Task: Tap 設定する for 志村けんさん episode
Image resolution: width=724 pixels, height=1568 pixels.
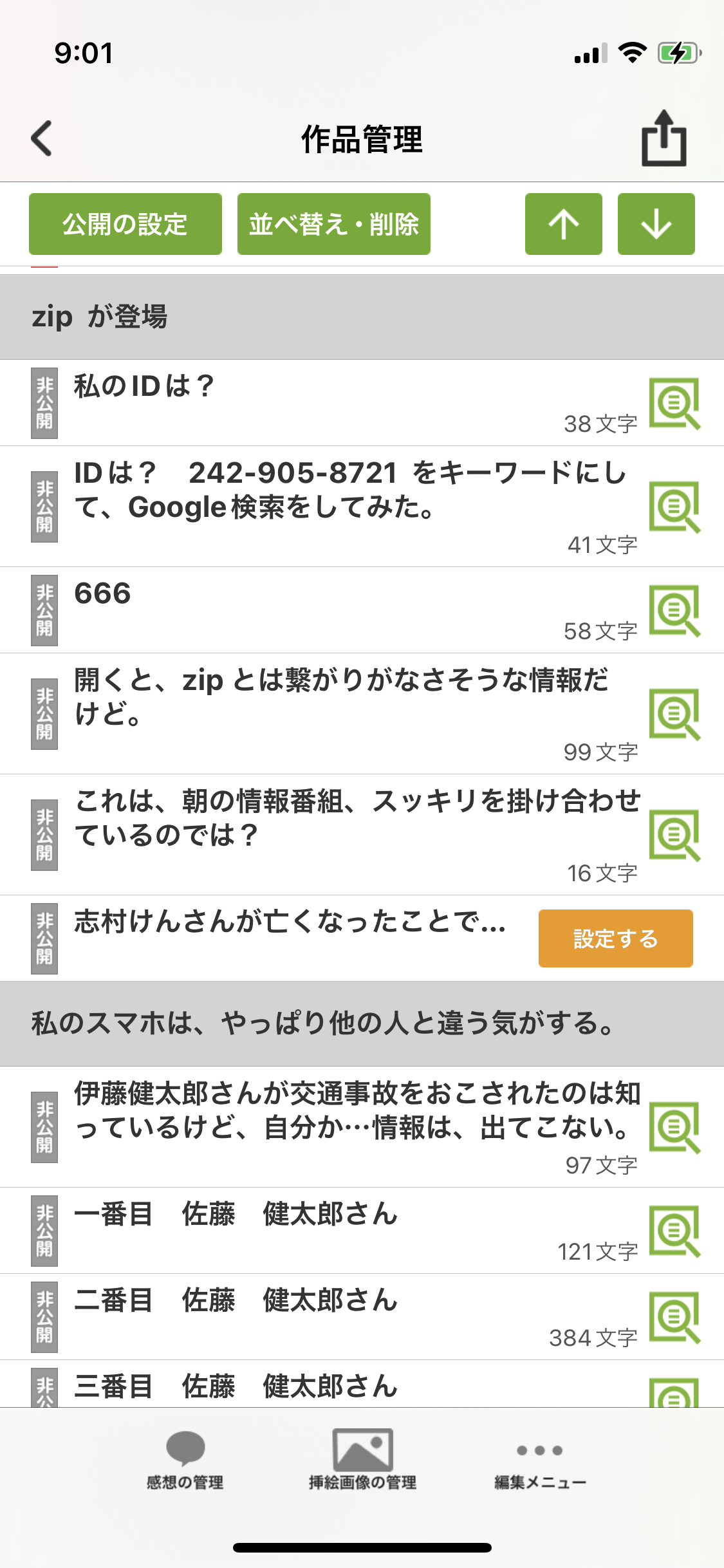Action: 615,938
